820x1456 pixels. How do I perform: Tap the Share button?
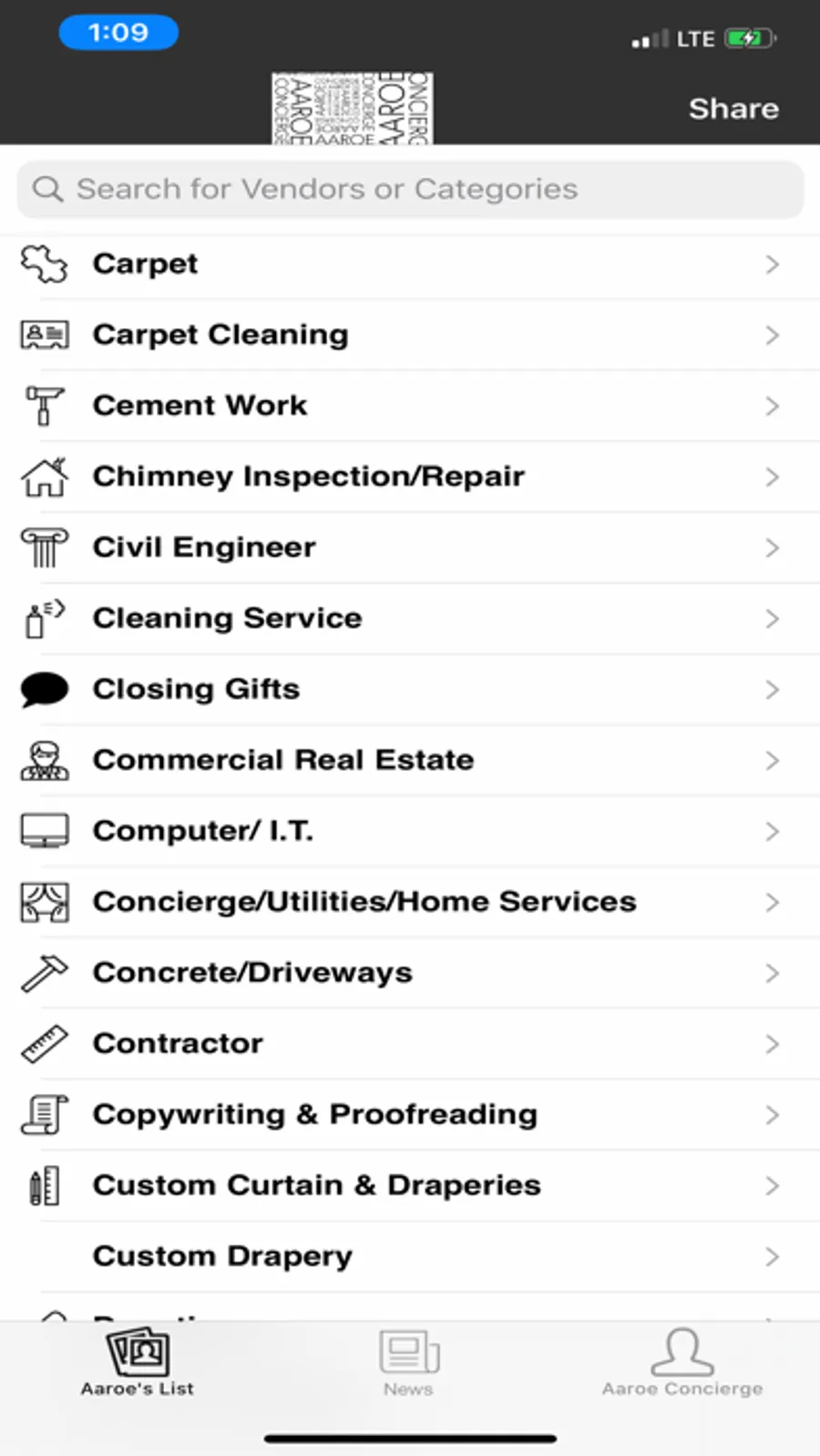tap(733, 108)
